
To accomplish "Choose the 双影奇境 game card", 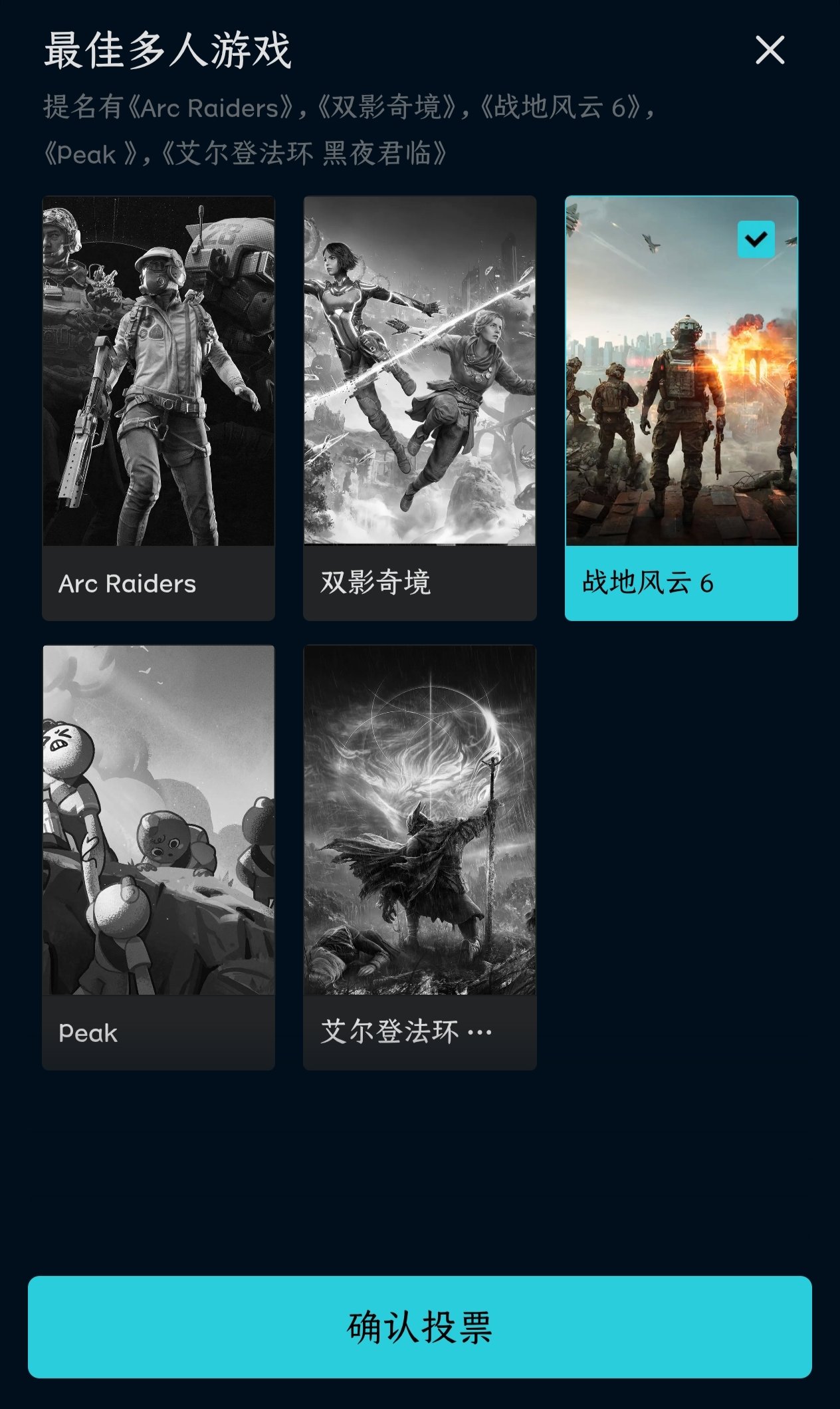I will [419, 408].
